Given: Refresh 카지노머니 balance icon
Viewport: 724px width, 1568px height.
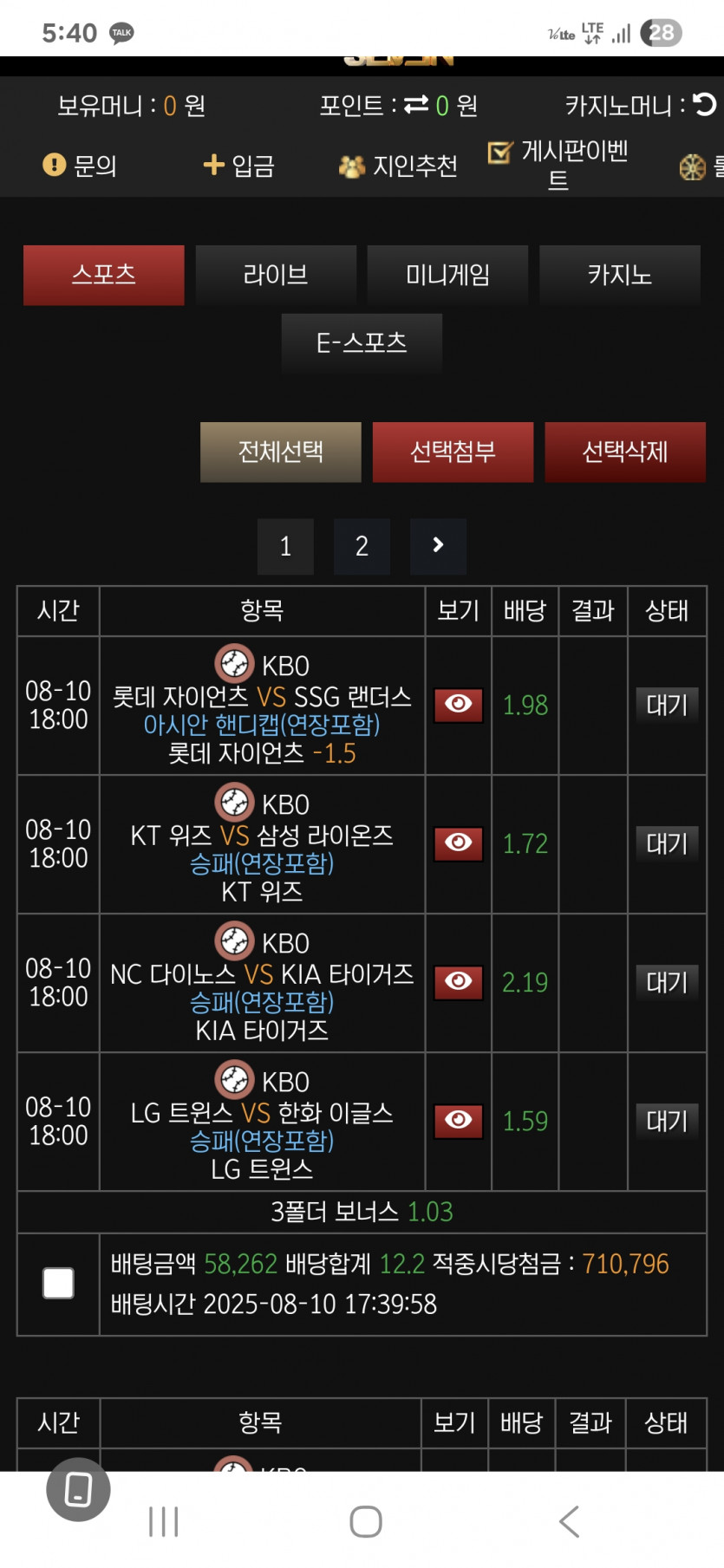Looking at the screenshot, I should coord(705,105).
